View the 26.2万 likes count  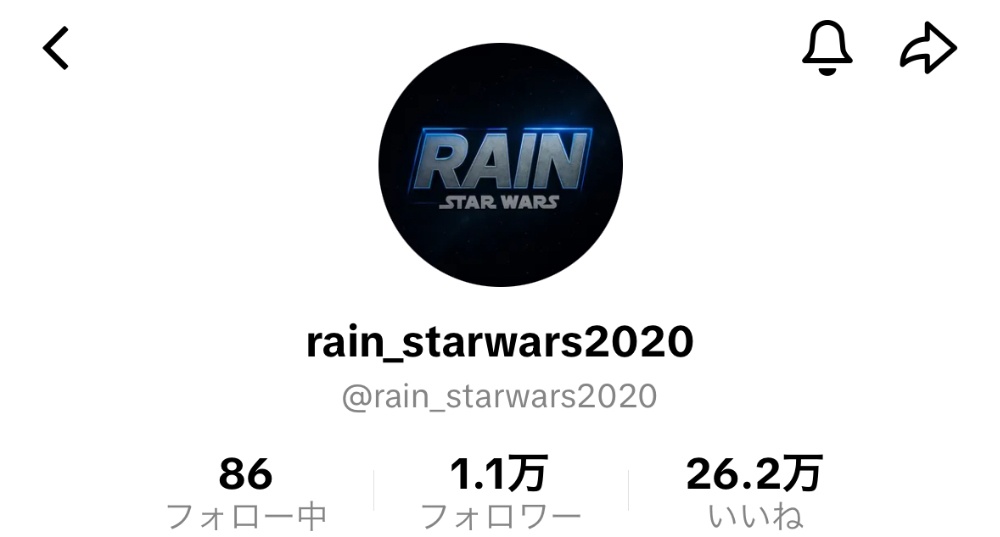[x=754, y=491]
